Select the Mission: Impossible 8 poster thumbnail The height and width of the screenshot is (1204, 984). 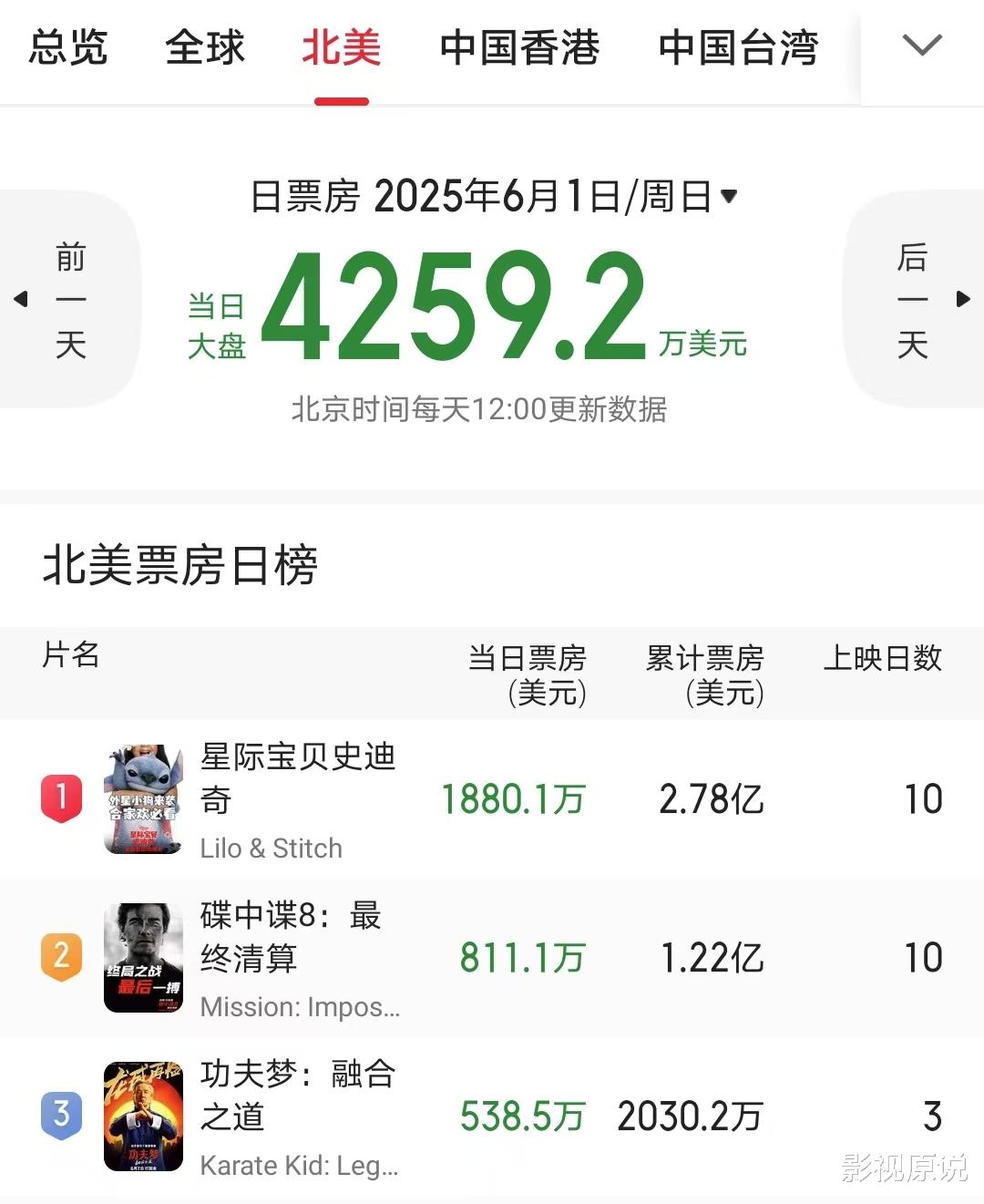point(143,954)
